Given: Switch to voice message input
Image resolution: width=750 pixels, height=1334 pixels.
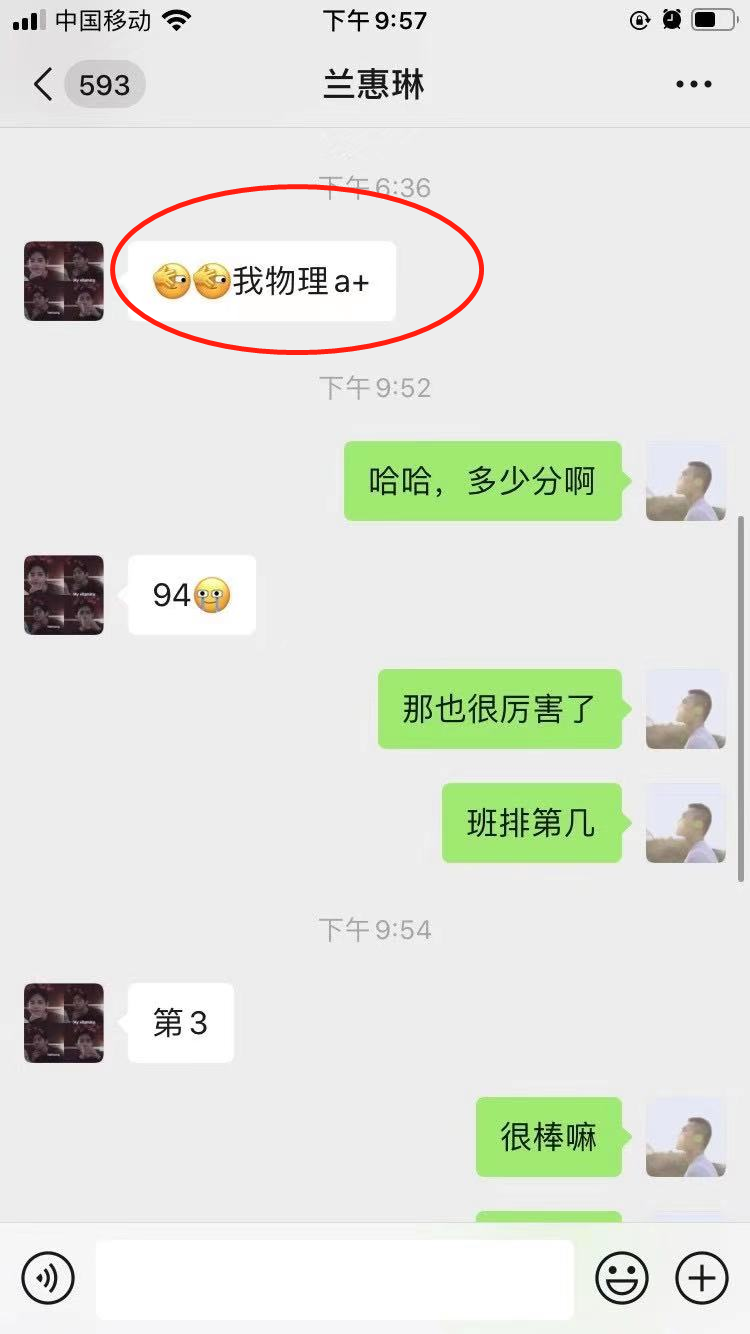Looking at the screenshot, I should [x=48, y=1278].
